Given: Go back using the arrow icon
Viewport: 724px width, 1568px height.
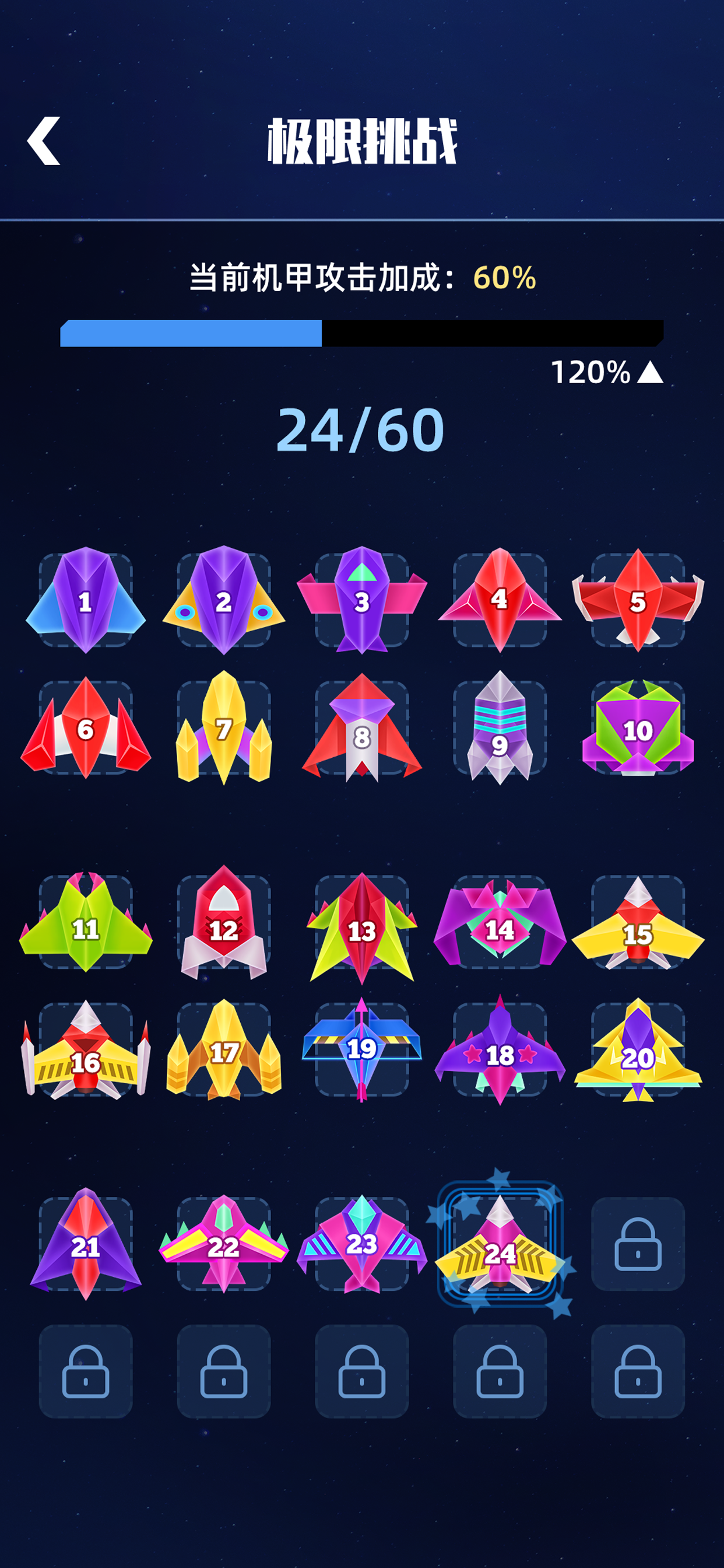Looking at the screenshot, I should 44,141.
